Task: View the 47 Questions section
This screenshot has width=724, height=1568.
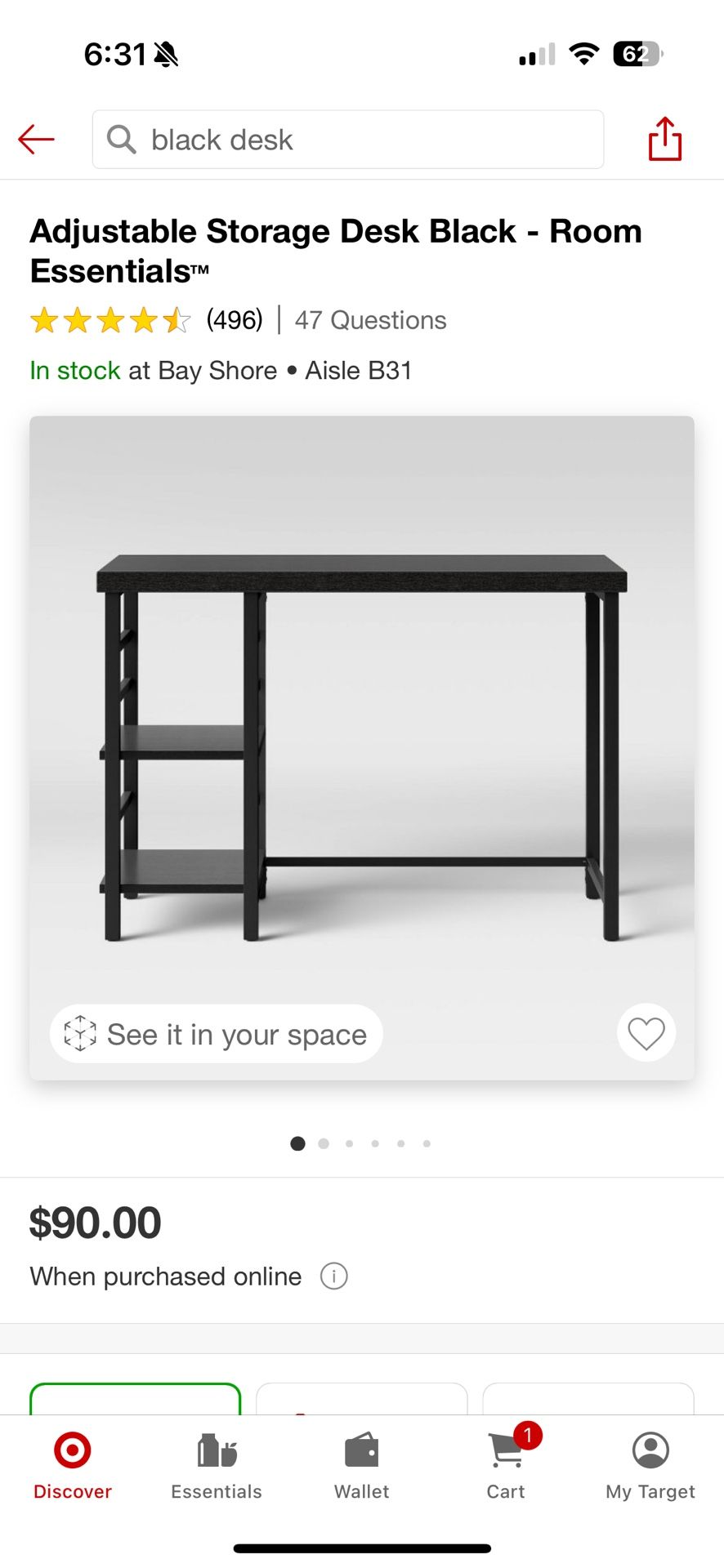Action: 370,320
